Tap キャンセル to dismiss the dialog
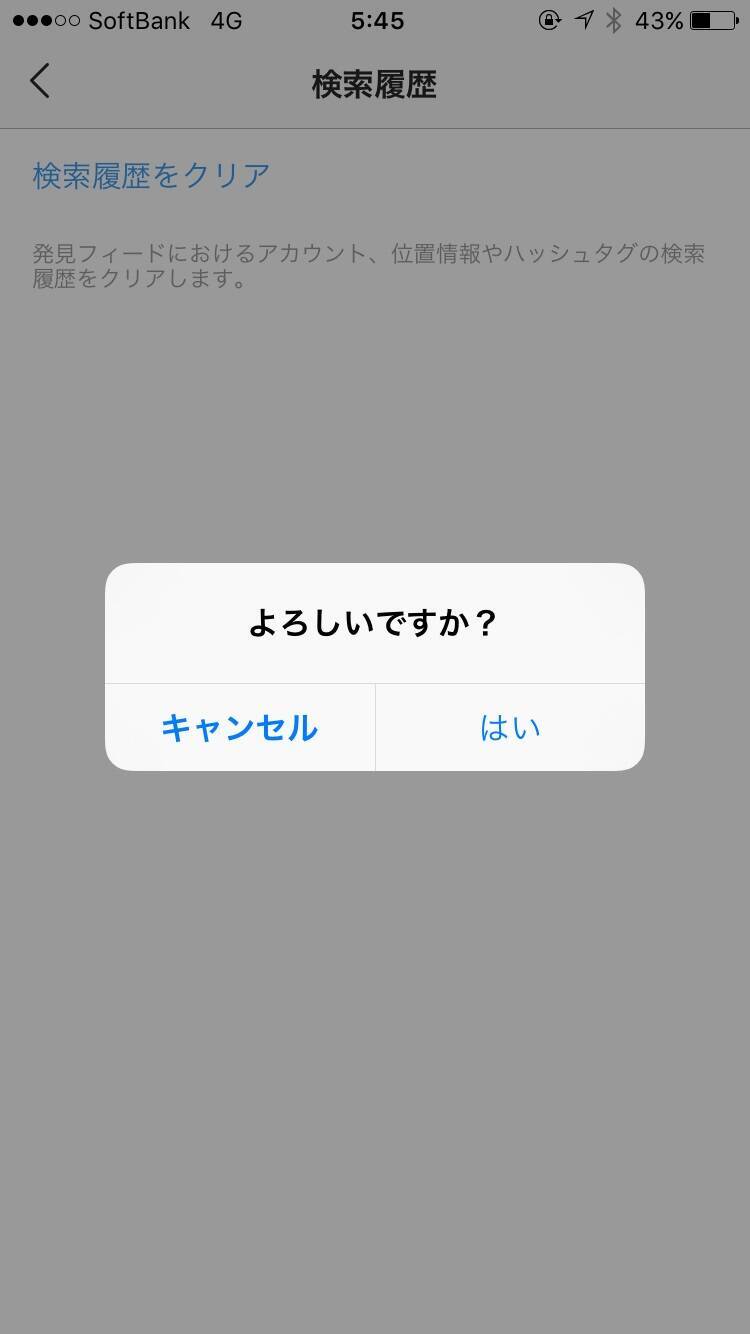The image size is (750, 1334). tap(239, 728)
